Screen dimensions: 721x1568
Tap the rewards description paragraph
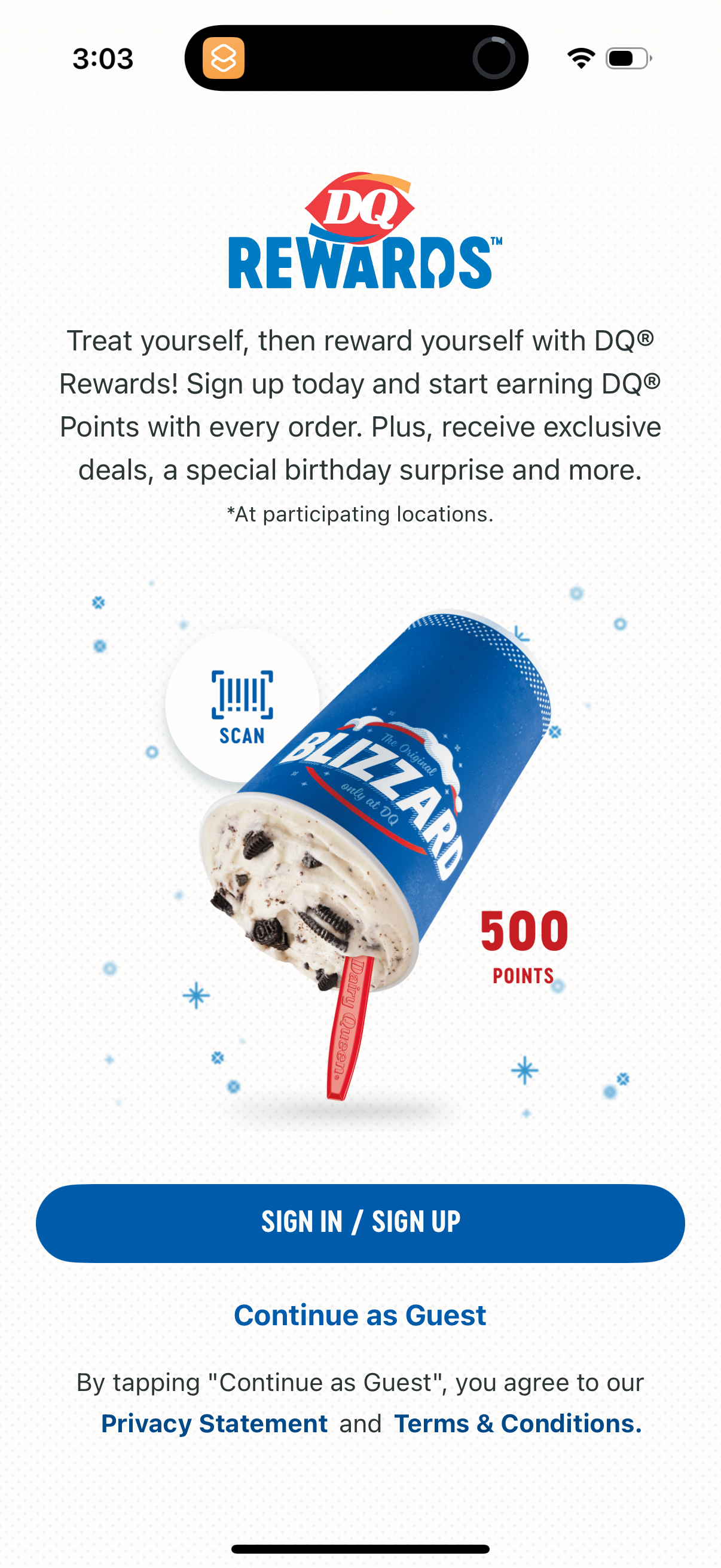[360, 405]
